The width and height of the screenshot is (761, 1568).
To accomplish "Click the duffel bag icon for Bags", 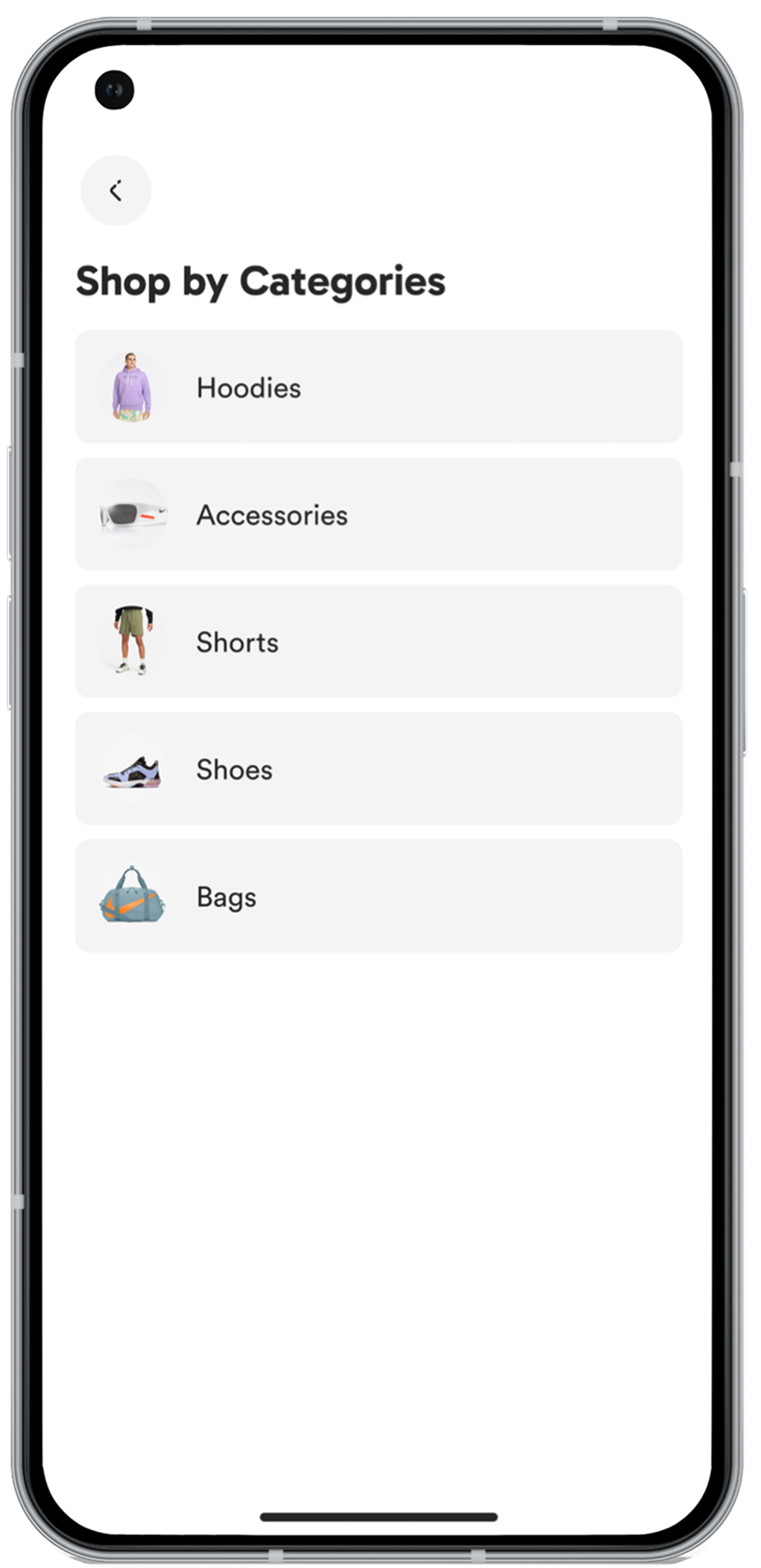I will click(x=129, y=897).
